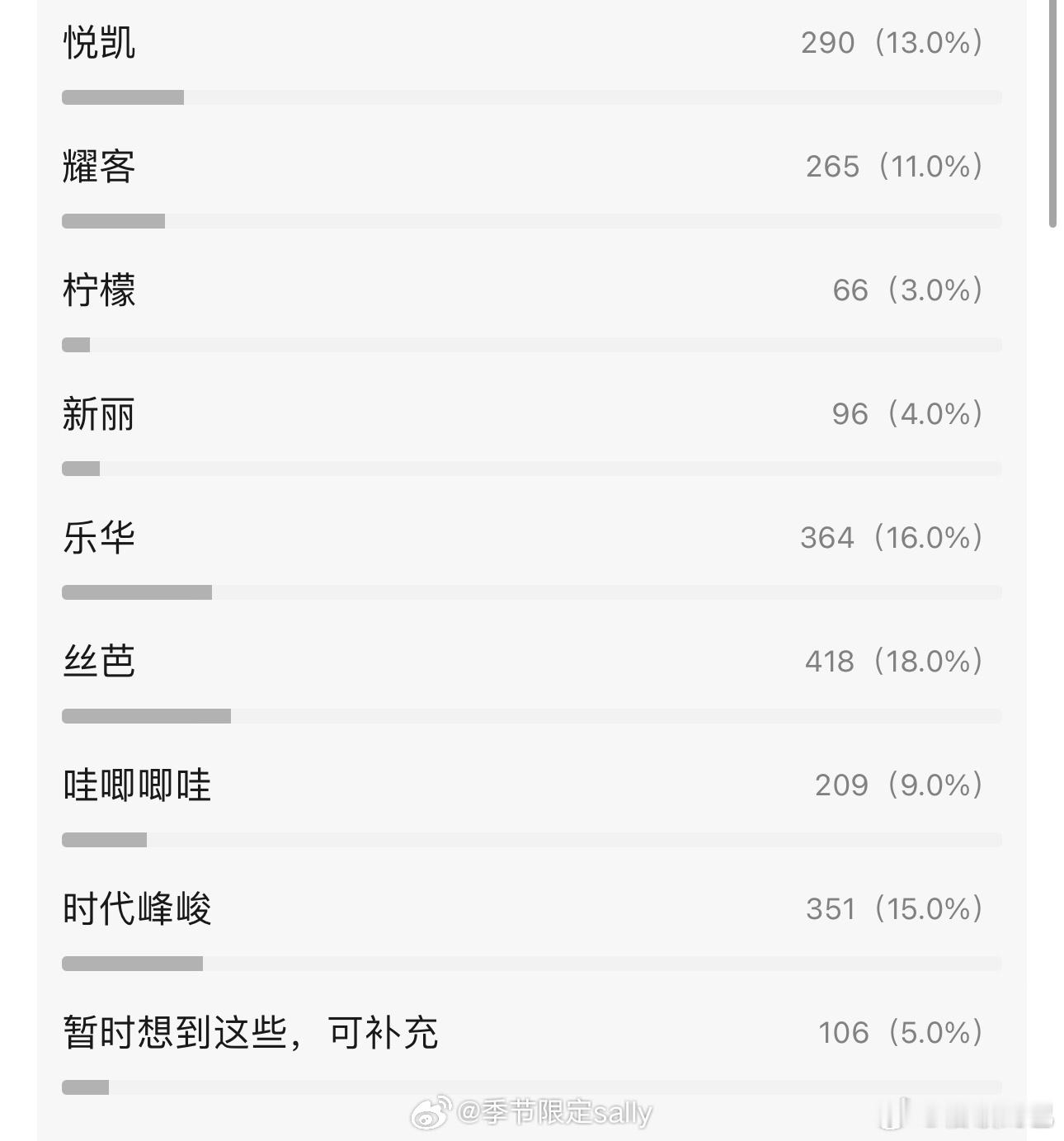Click the 柠檬 progress bar

528,345
